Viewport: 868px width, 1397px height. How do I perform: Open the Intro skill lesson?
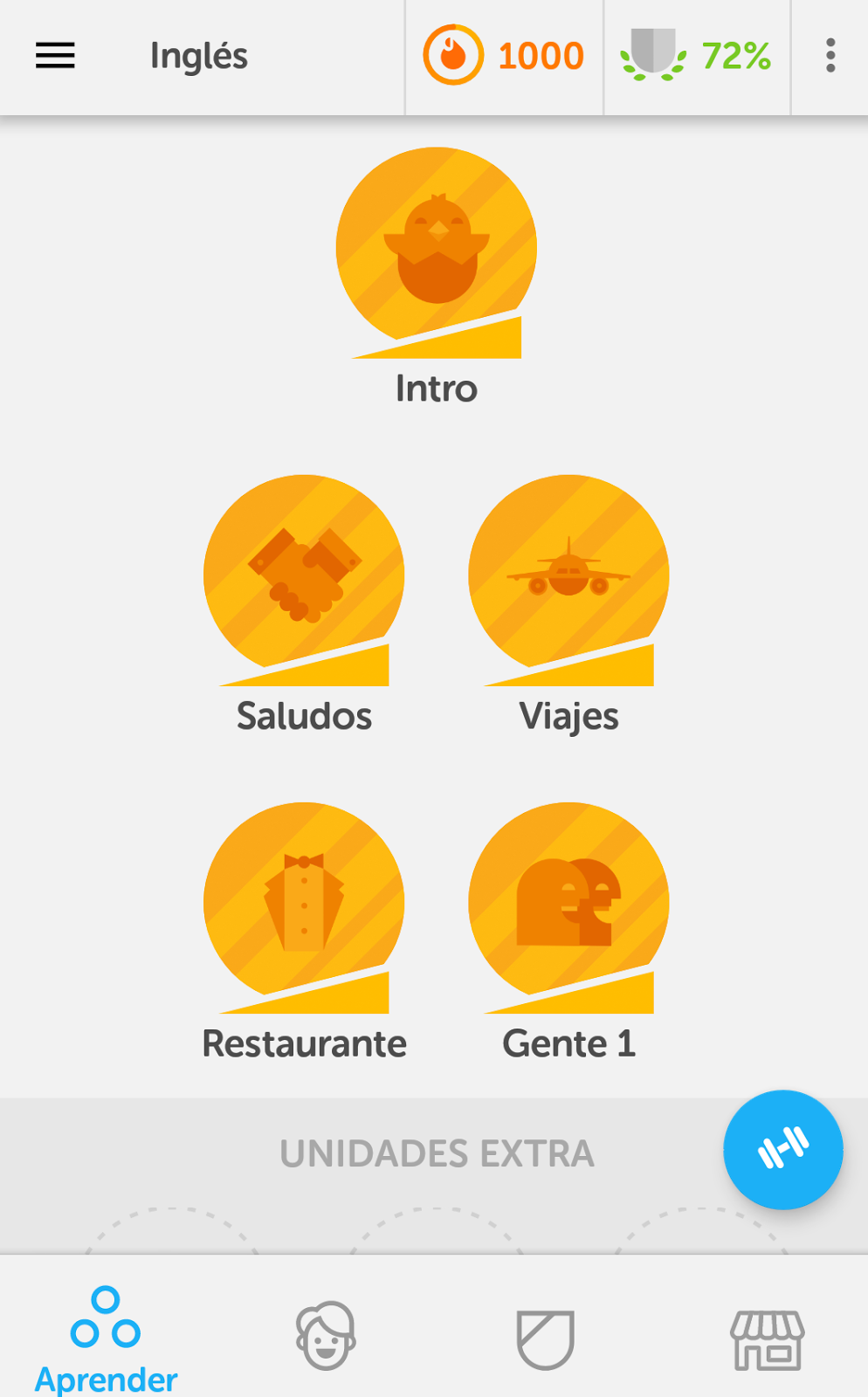(436, 249)
